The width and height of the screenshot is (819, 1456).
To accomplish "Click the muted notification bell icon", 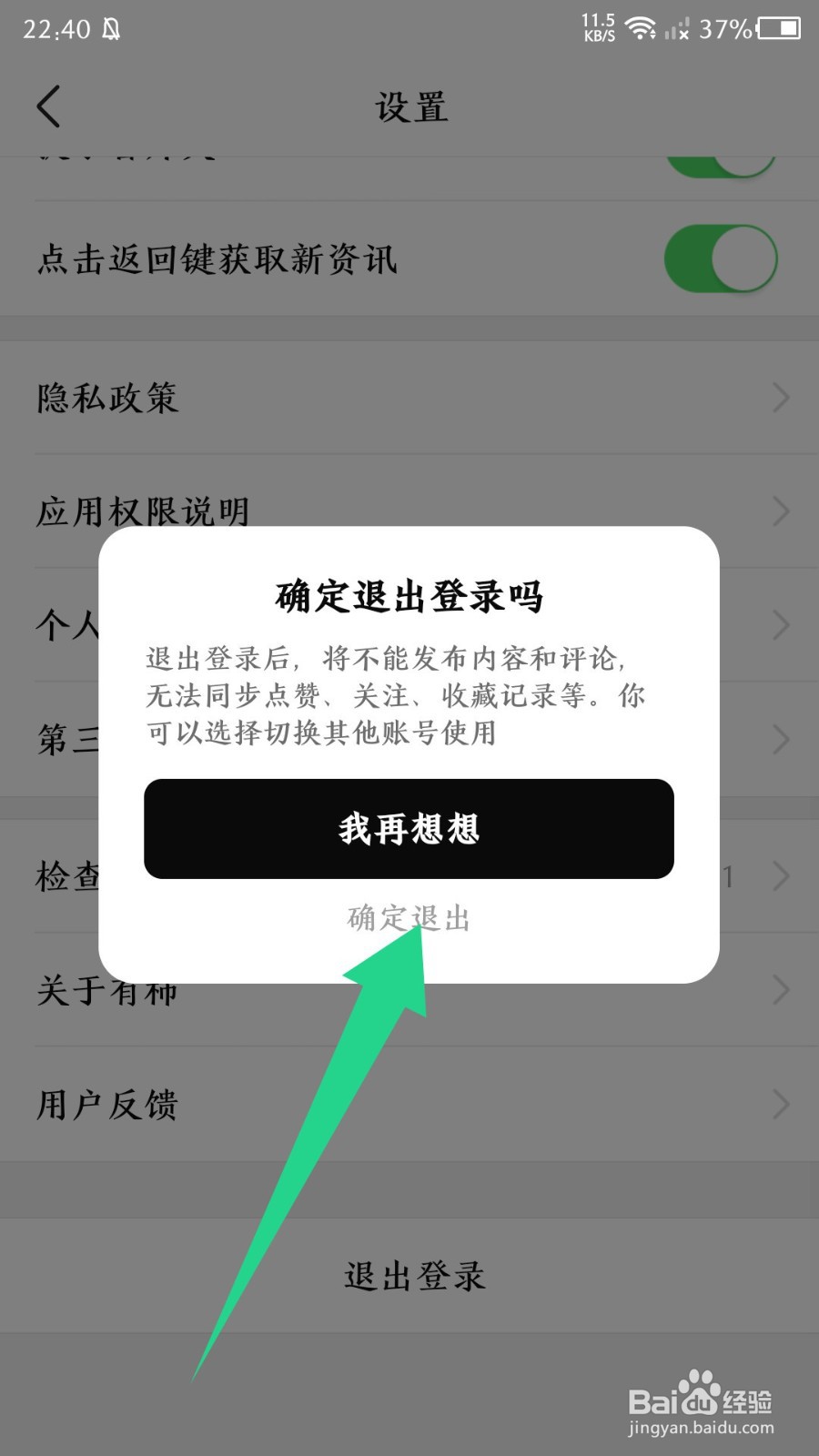I will pos(113,28).
